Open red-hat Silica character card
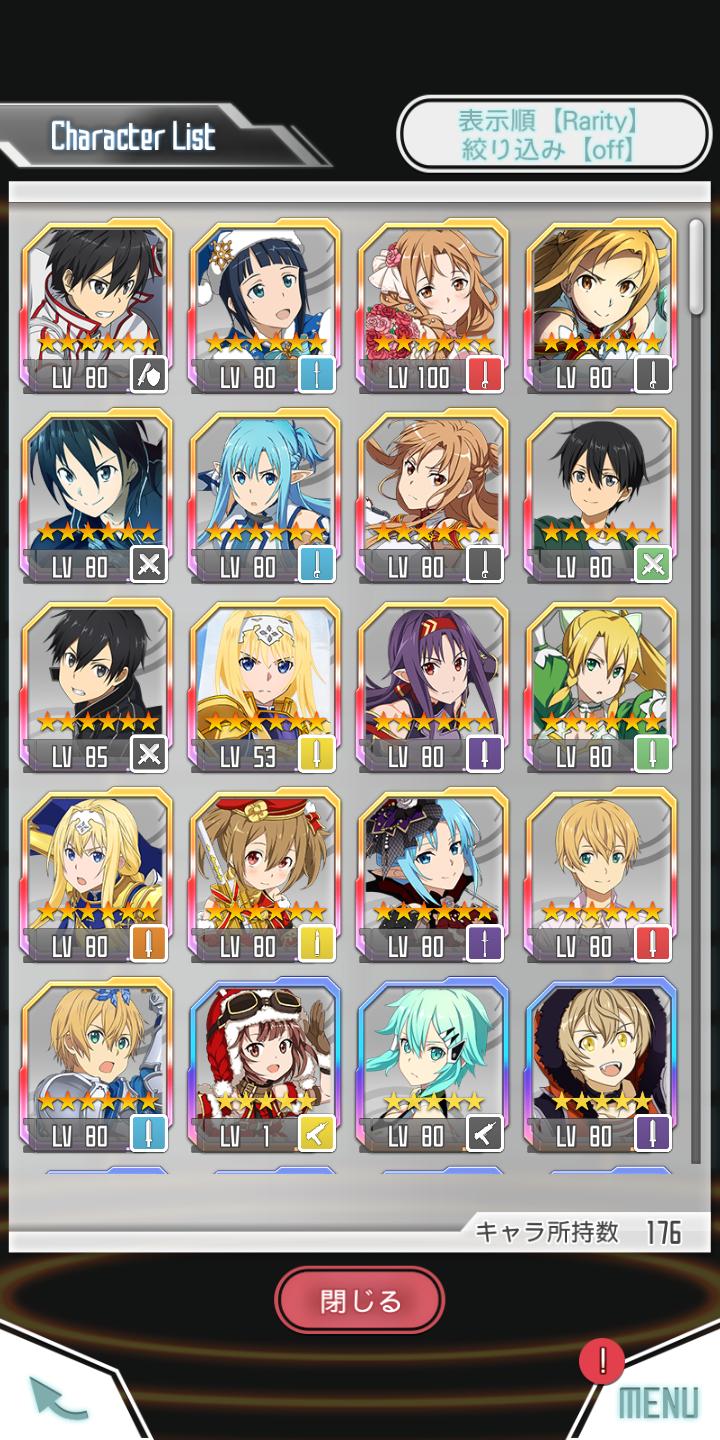Image resolution: width=720 pixels, height=1440 pixels. pyautogui.click(x=265, y=877)
